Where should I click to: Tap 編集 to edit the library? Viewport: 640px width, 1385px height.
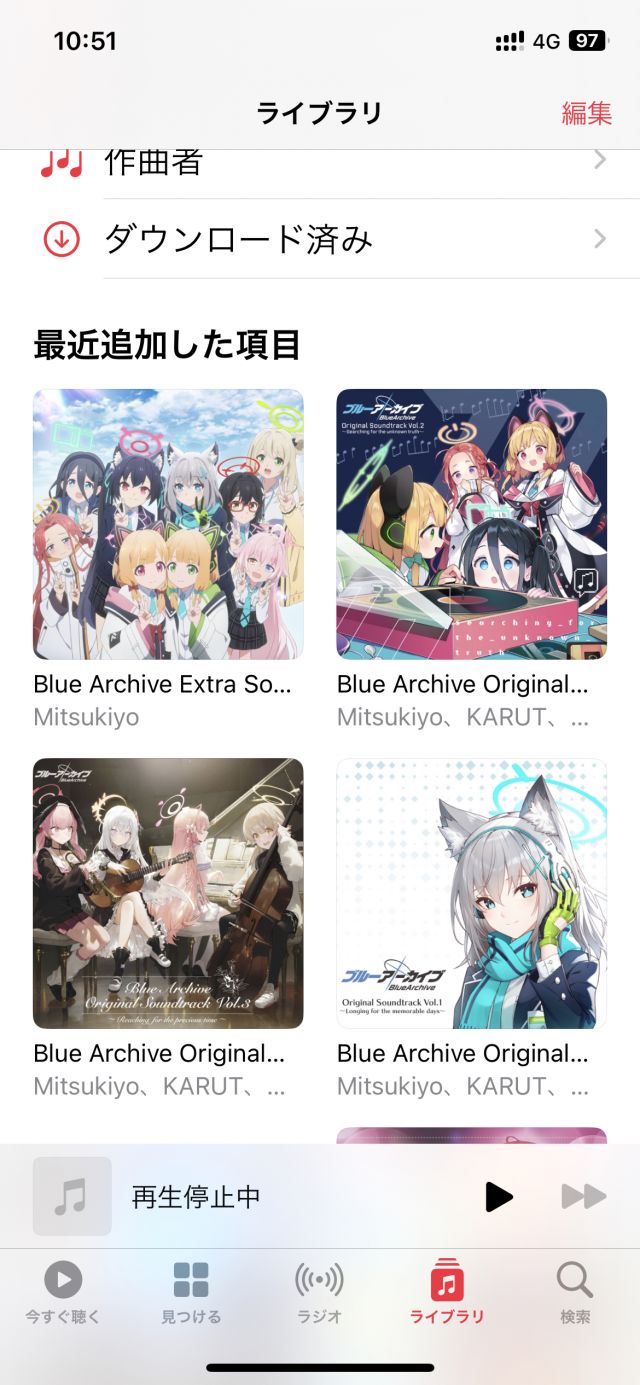[586, 113]
